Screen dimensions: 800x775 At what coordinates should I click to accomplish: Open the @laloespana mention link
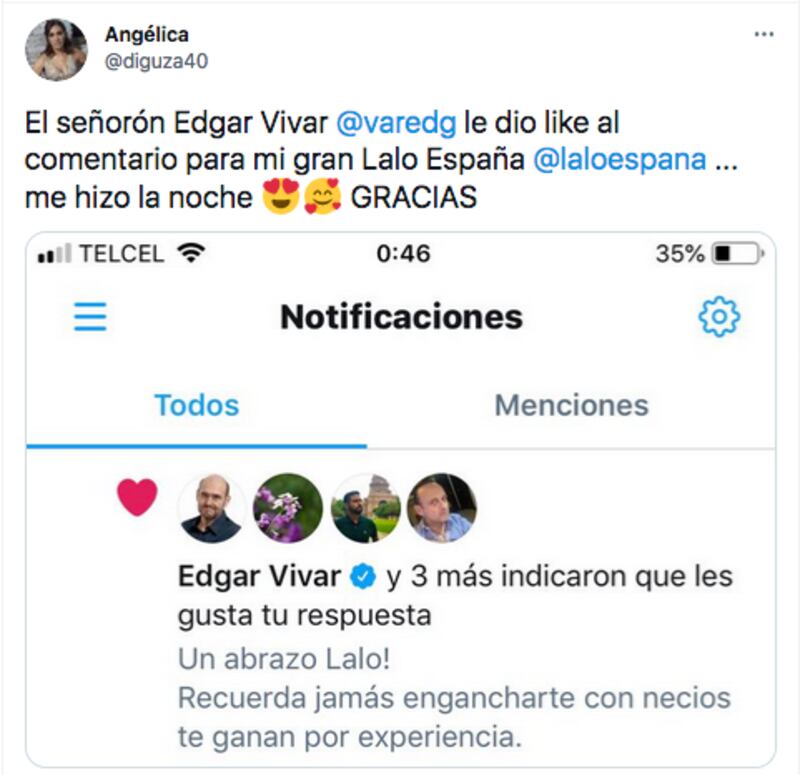click(x=621, y=160)
